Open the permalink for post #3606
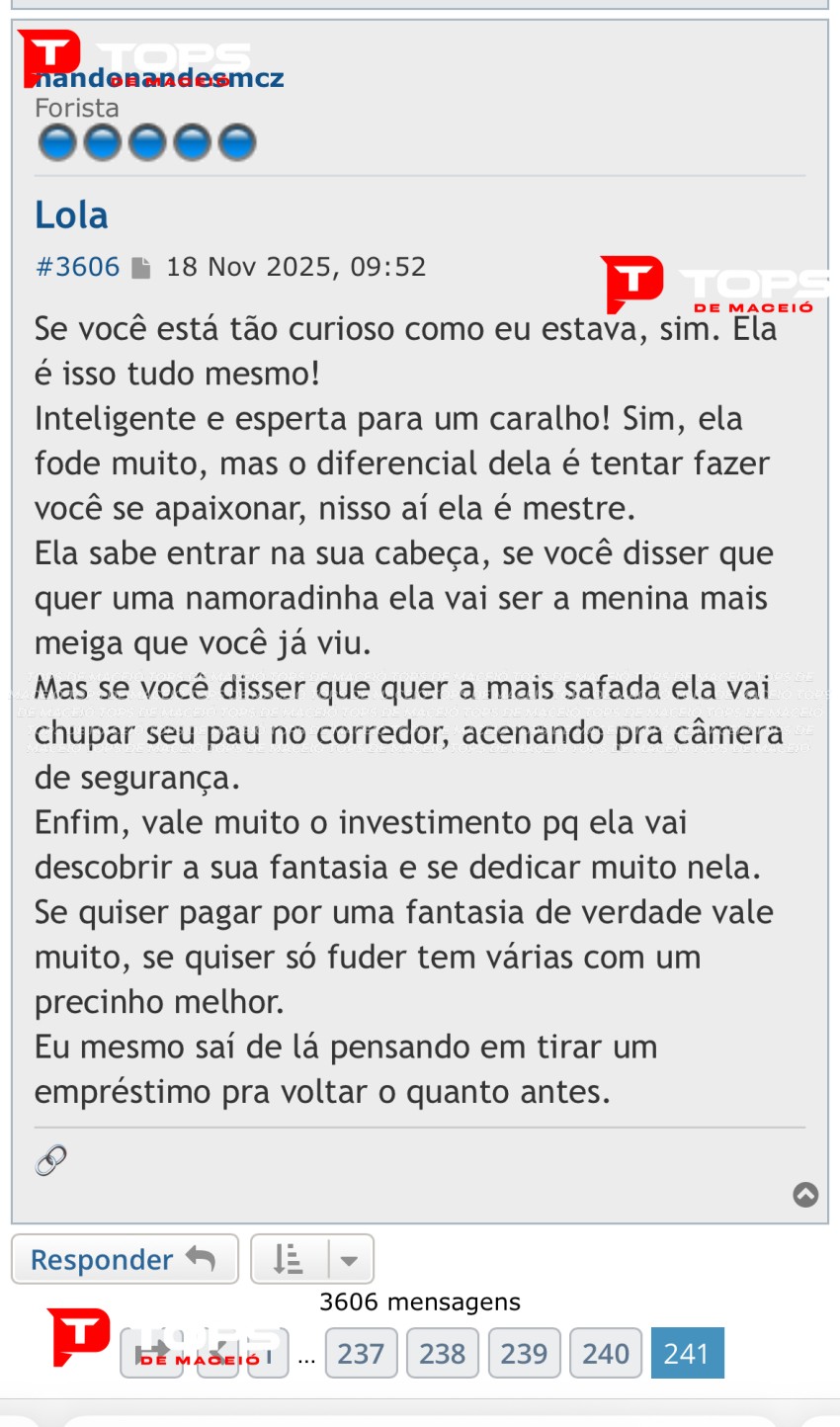 pos(77,267)
